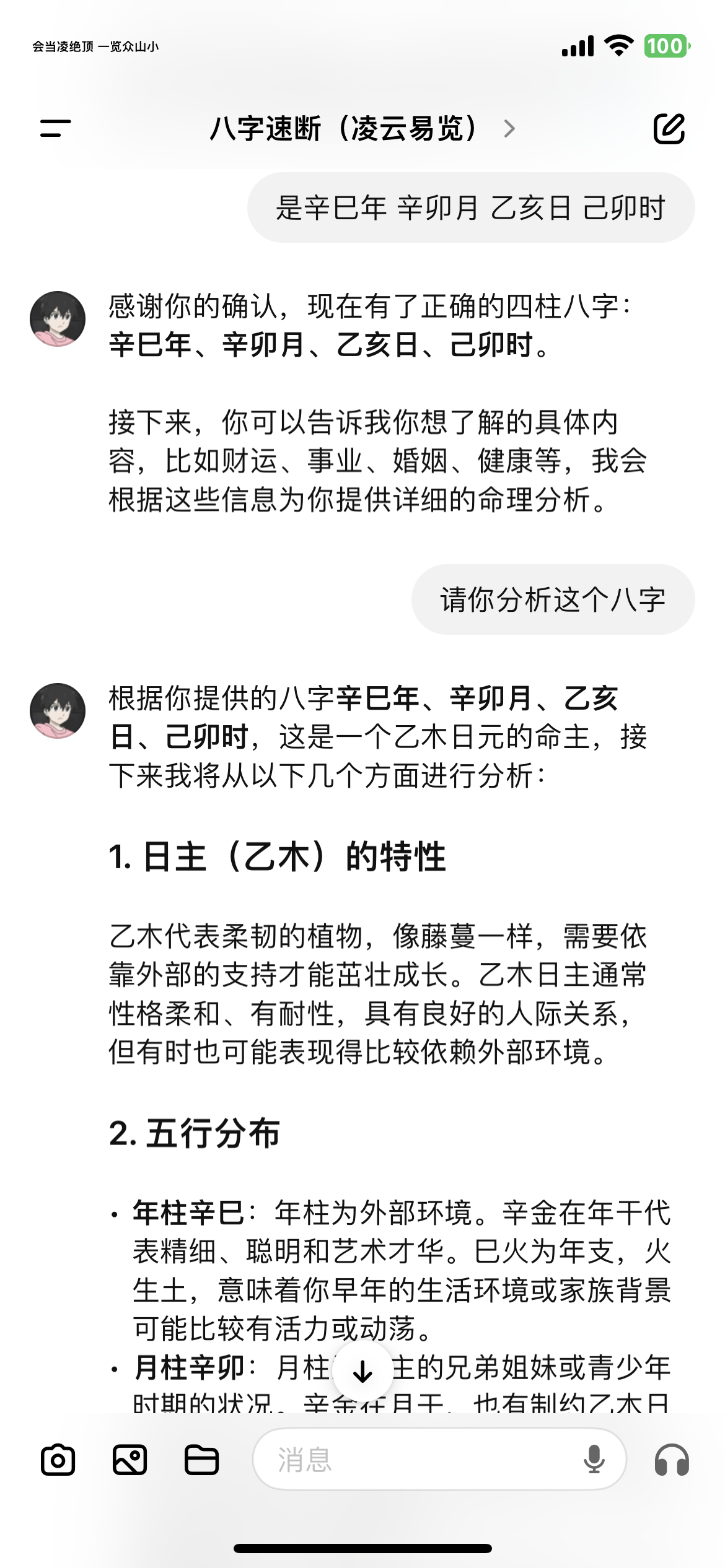Open the sidebar menu

(x=55, y=128)
